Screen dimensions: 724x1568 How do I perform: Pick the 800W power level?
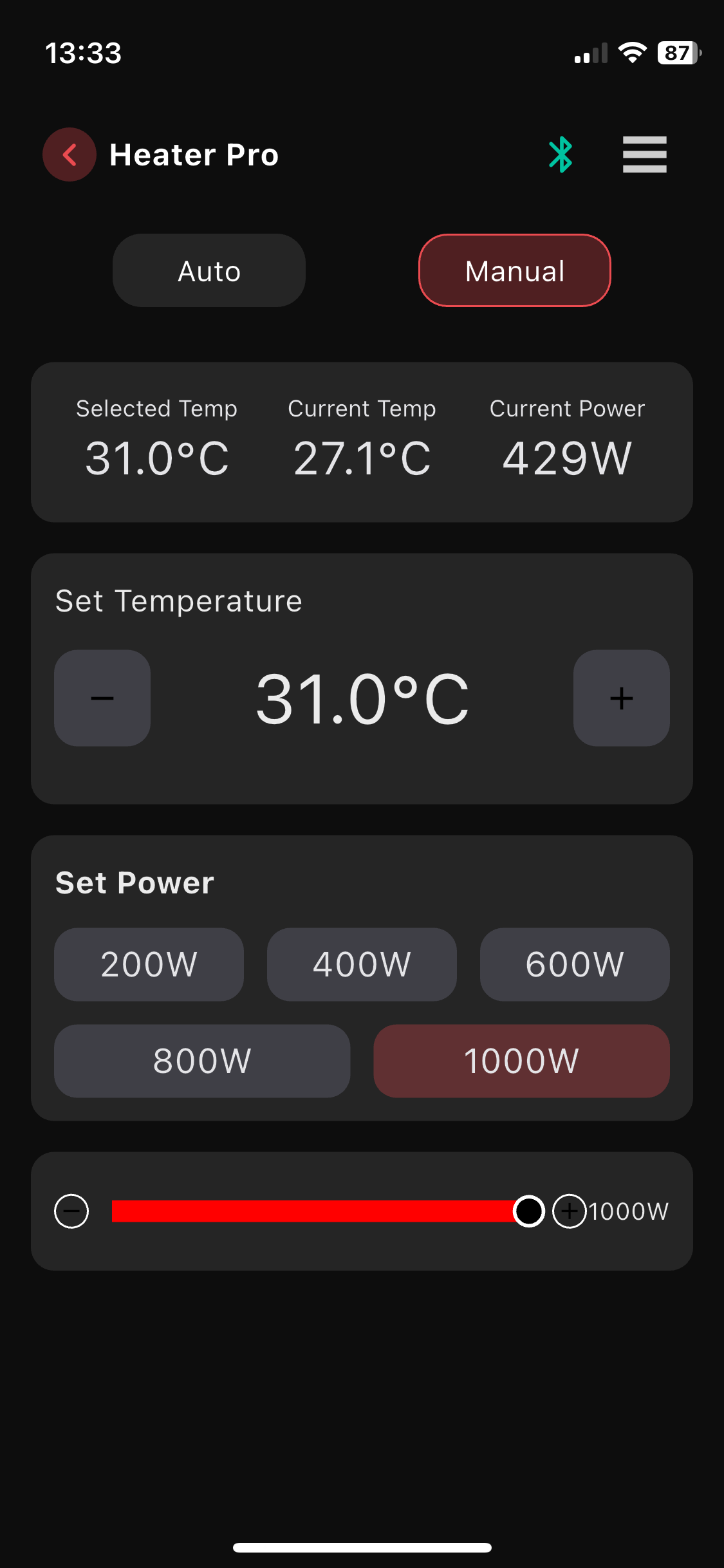point(202,1061)
